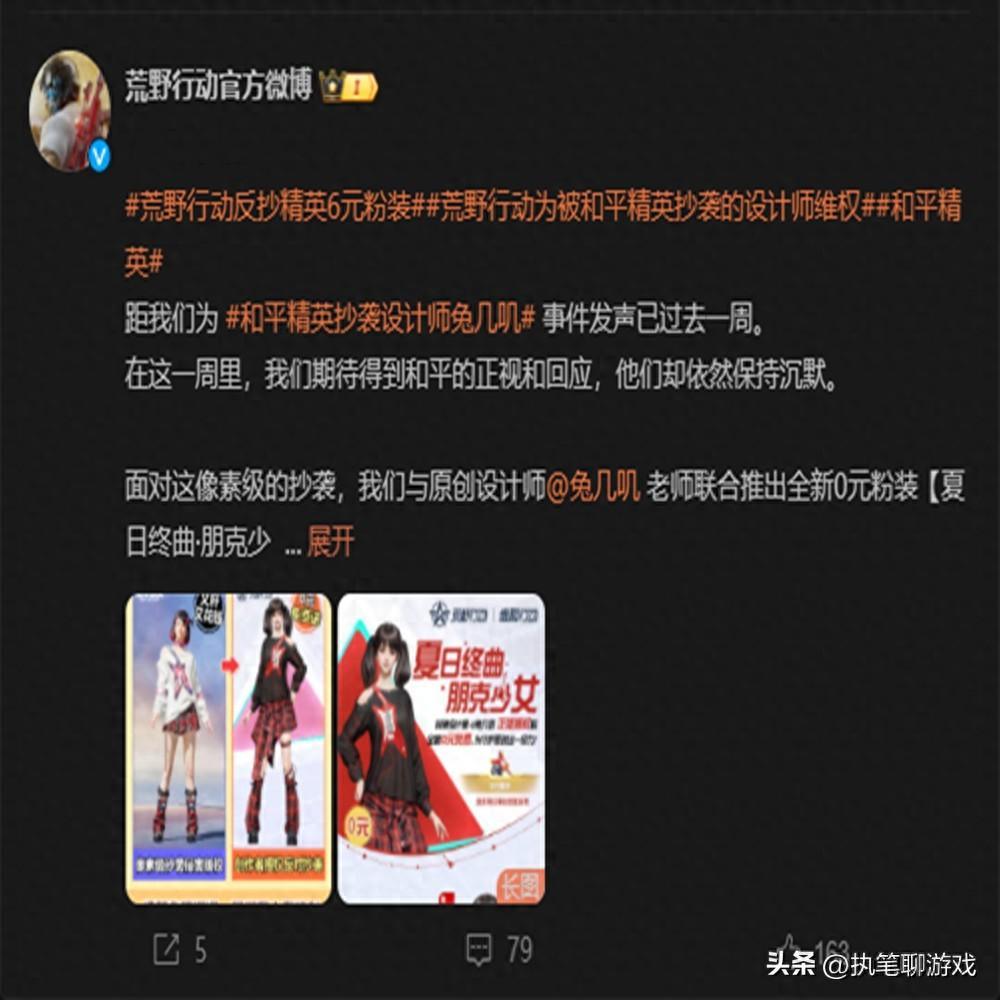Open hashtag #荒野行动为被和平精英抄袭的设计师维权#
The width and height of the screenshot is (1000, 1000).
pos(650,209)
